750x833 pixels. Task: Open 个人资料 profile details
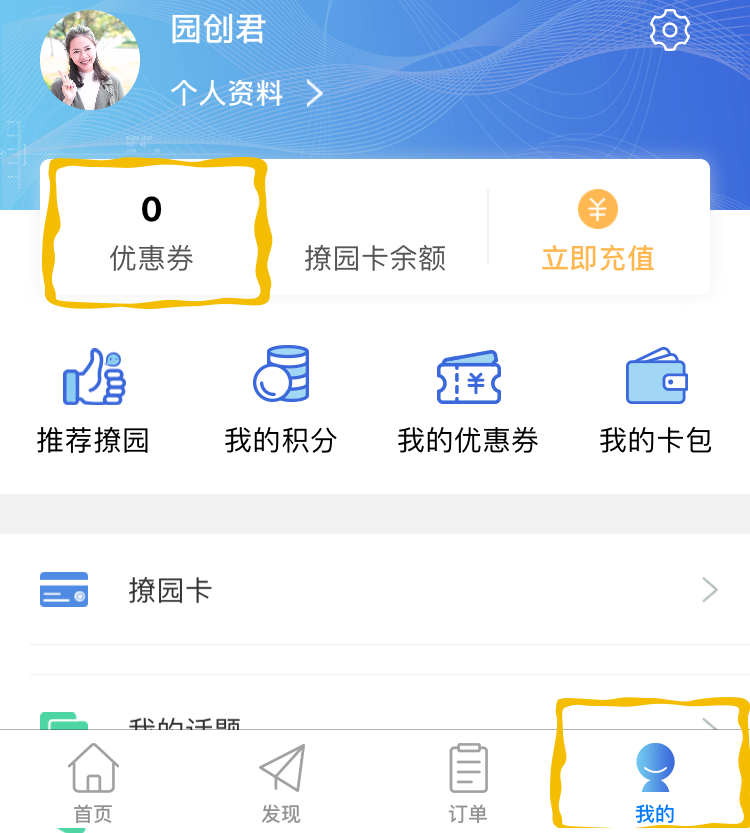[246, 94]
